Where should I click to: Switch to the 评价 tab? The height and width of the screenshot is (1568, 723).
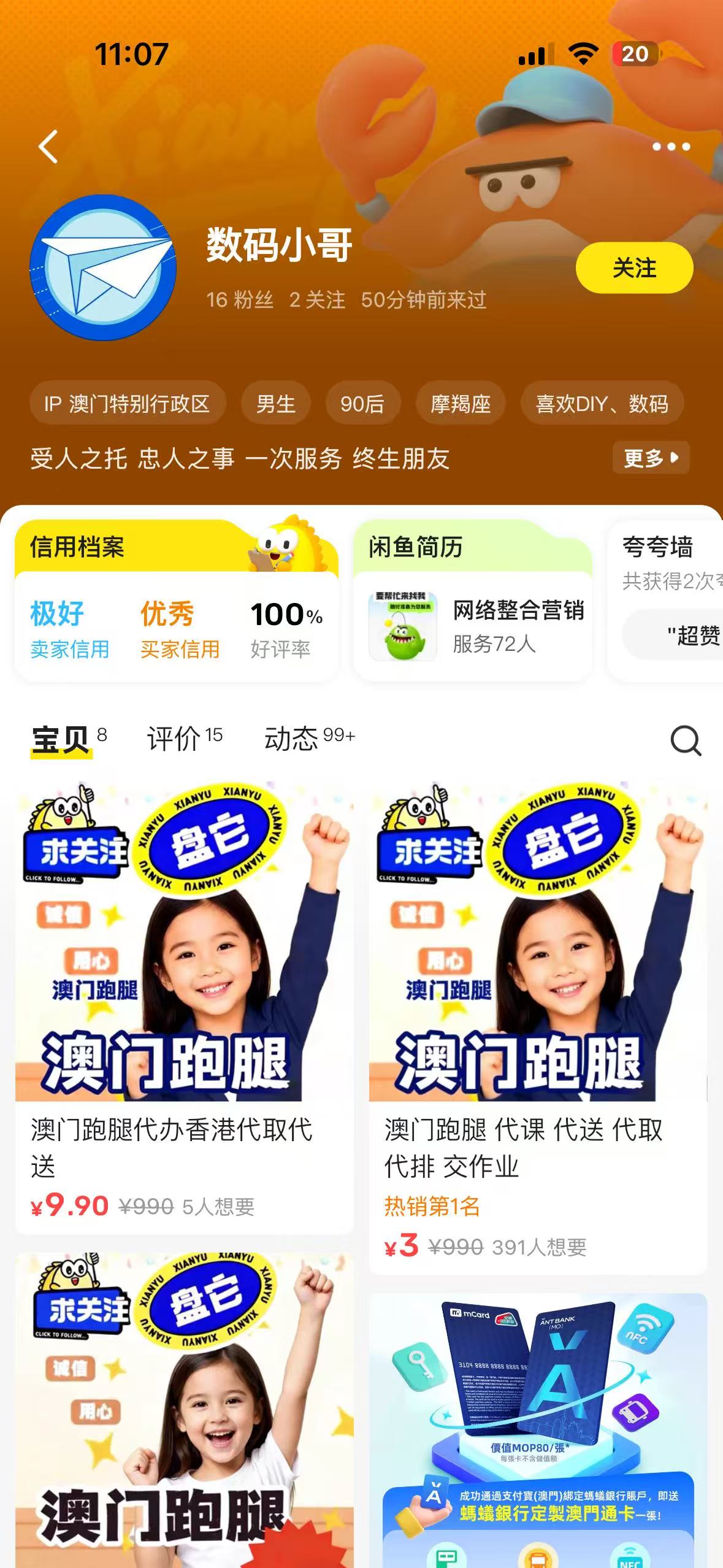[184, 739]
